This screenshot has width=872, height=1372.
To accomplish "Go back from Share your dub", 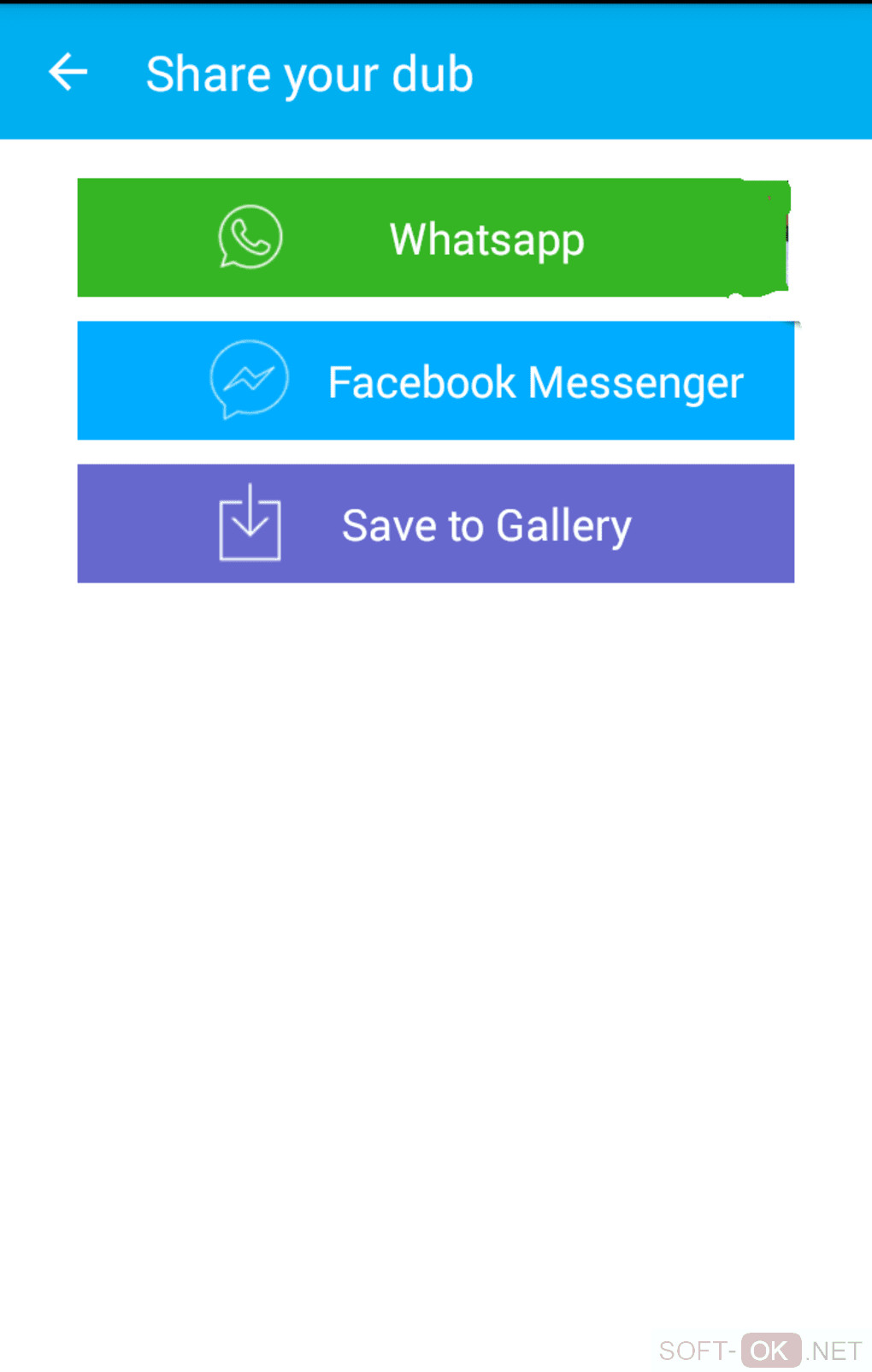I will point(68,72).
